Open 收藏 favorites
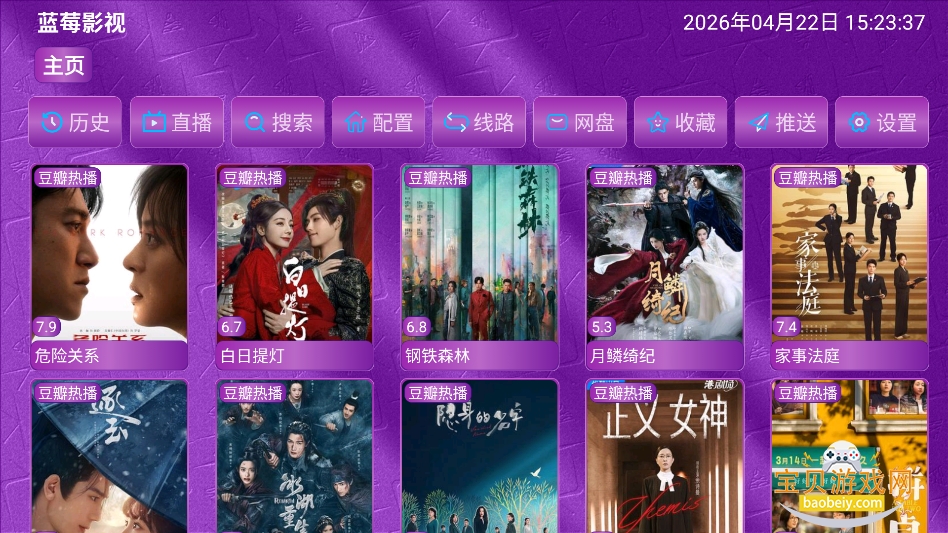This screenshot has height=533, width=948. click(681, 122)
